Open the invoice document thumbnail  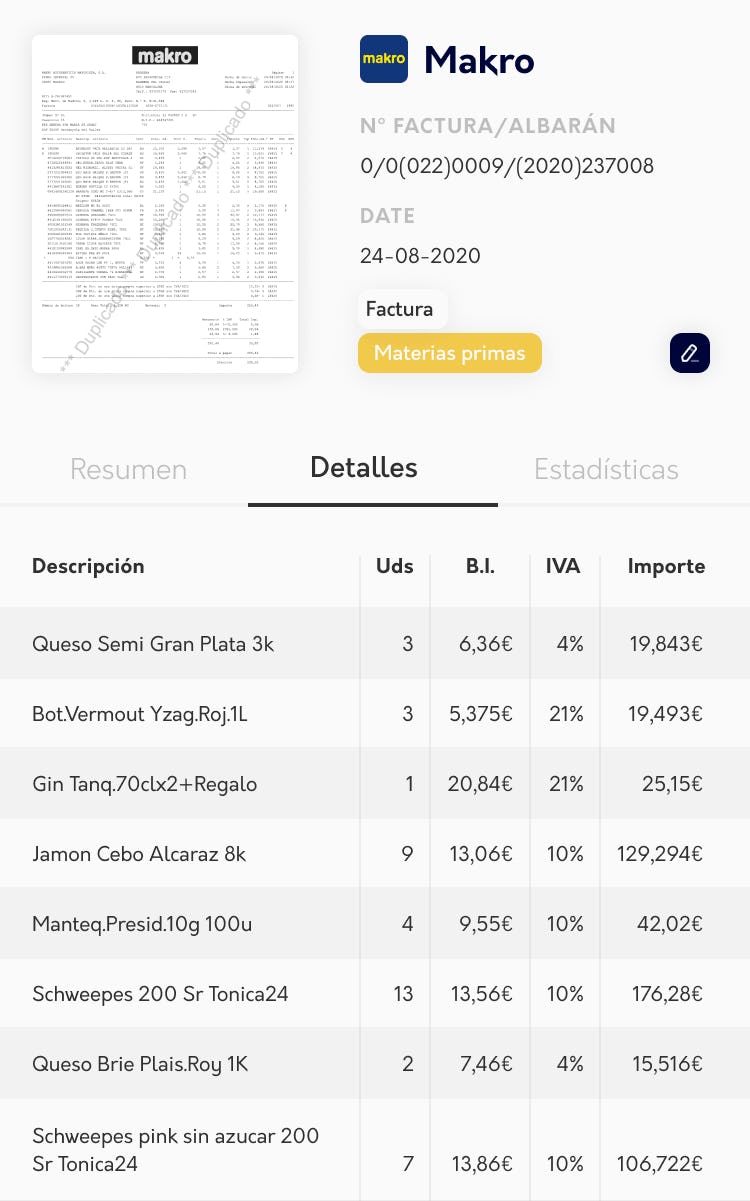pos(165,204)
